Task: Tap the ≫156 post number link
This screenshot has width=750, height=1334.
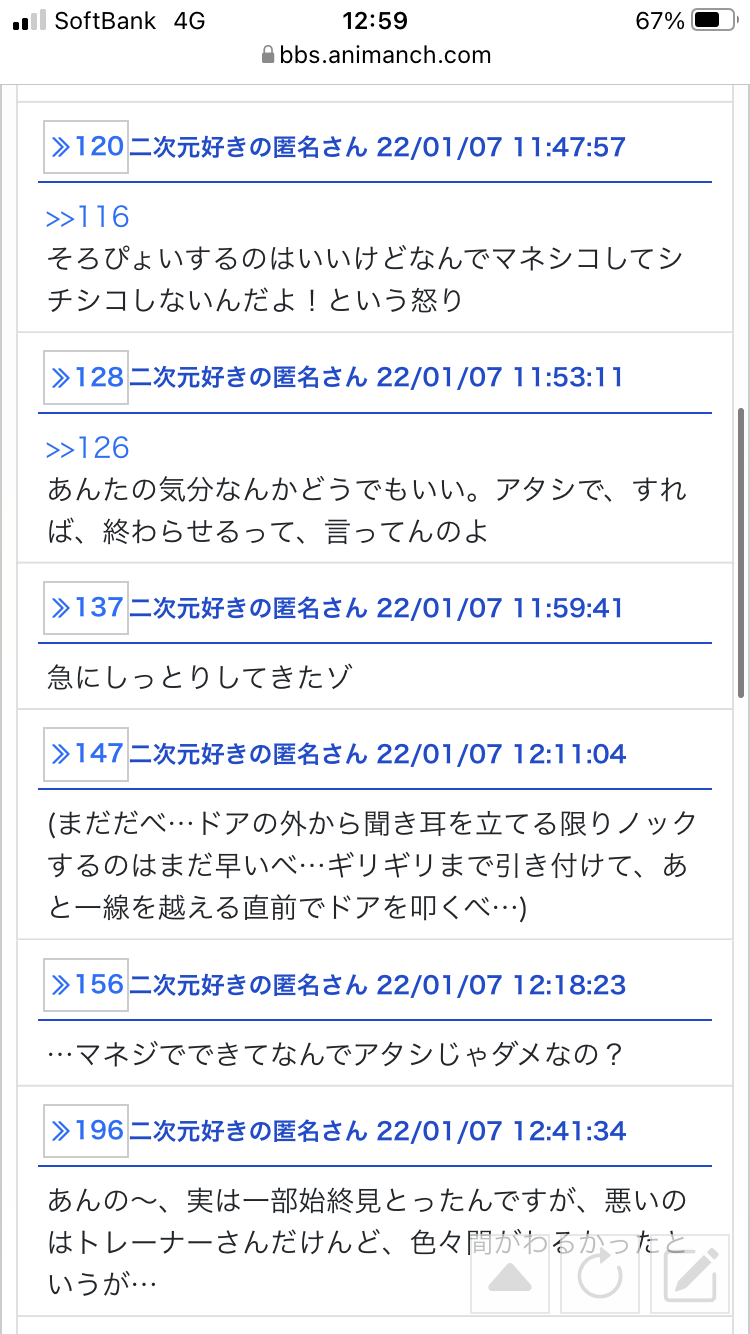Action: pyautogui.click(x=86, y=985)
